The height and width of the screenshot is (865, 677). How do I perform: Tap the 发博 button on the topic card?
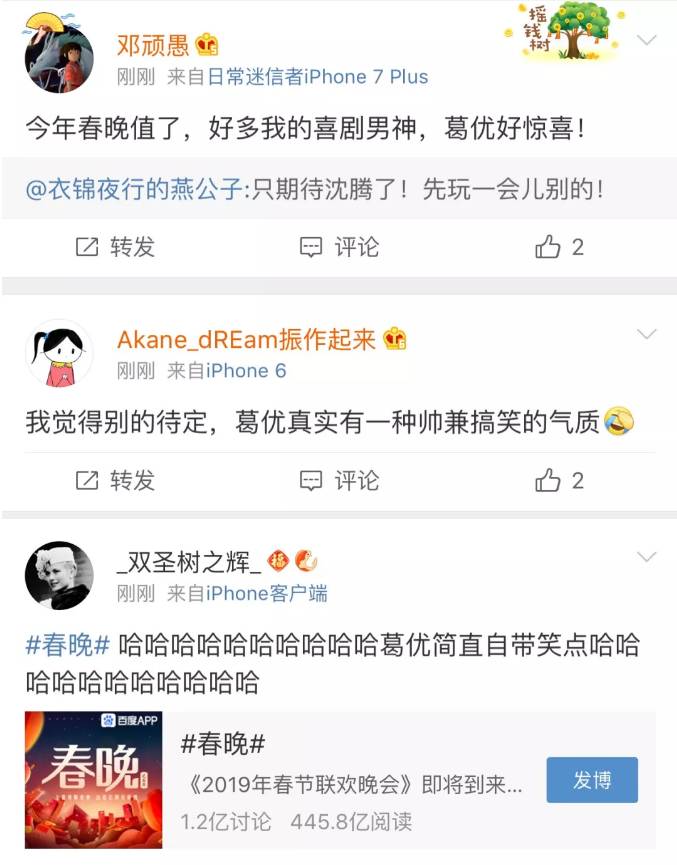coord(592,780)
